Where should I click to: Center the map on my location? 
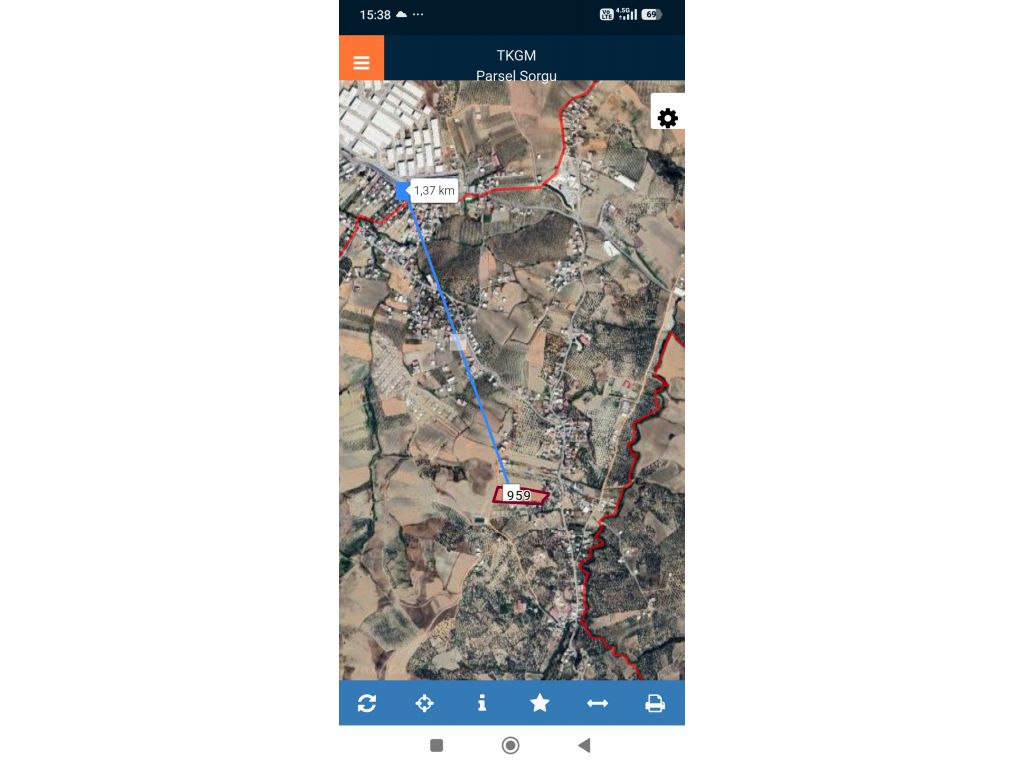coord(424,703)
